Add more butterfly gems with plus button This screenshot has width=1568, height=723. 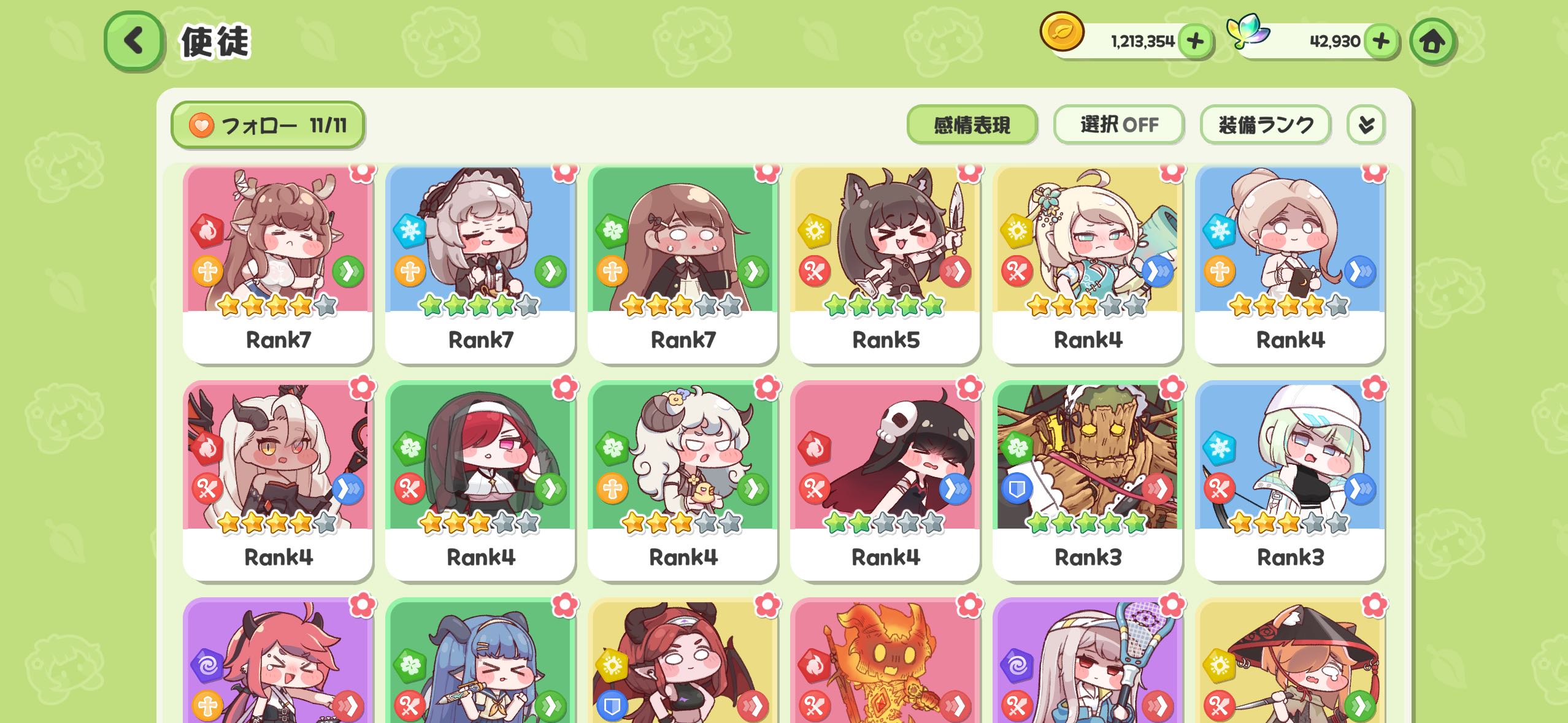(1381, 41)
